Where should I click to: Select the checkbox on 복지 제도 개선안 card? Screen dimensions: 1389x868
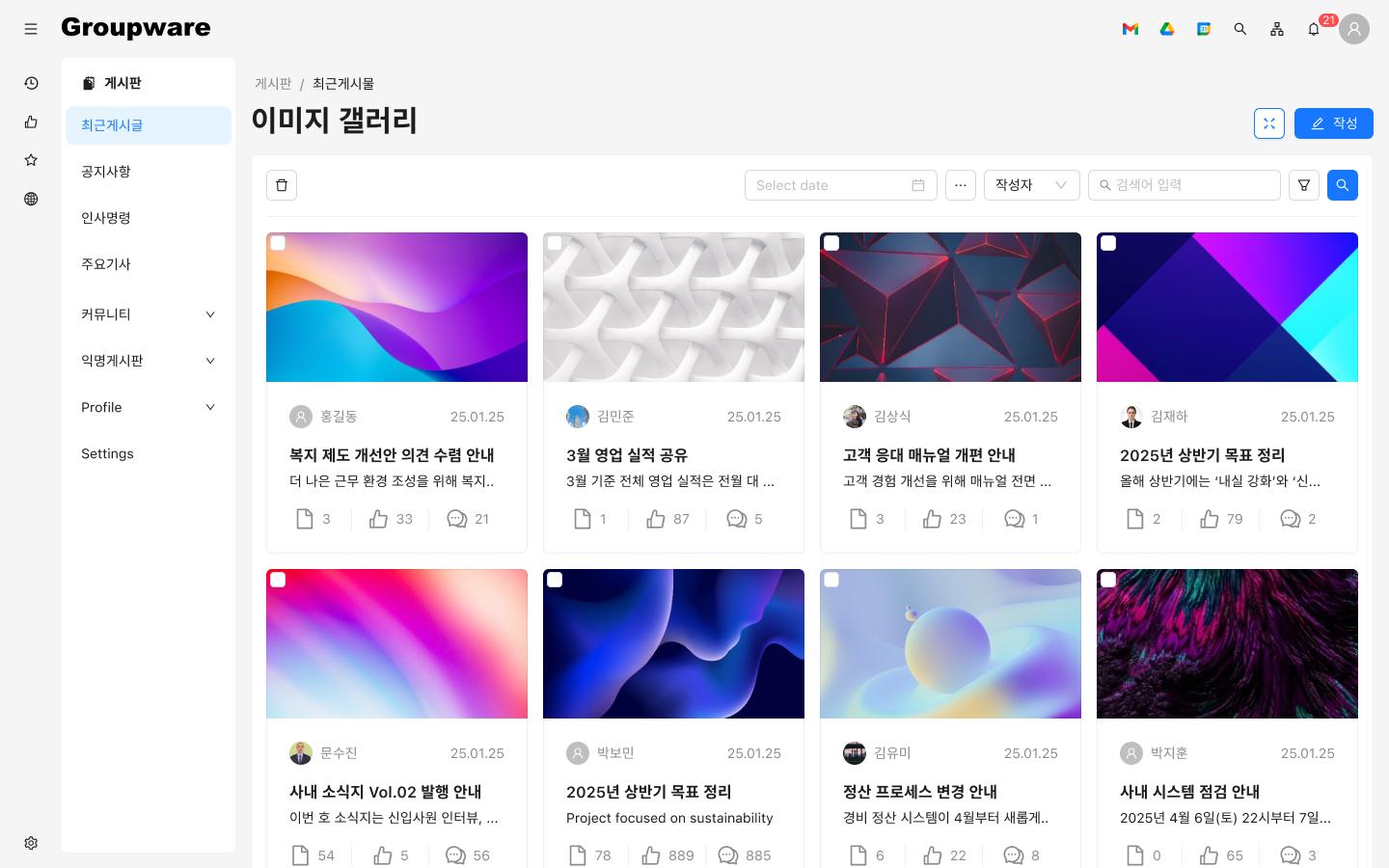pyautogui.click(x=278, y=243)
